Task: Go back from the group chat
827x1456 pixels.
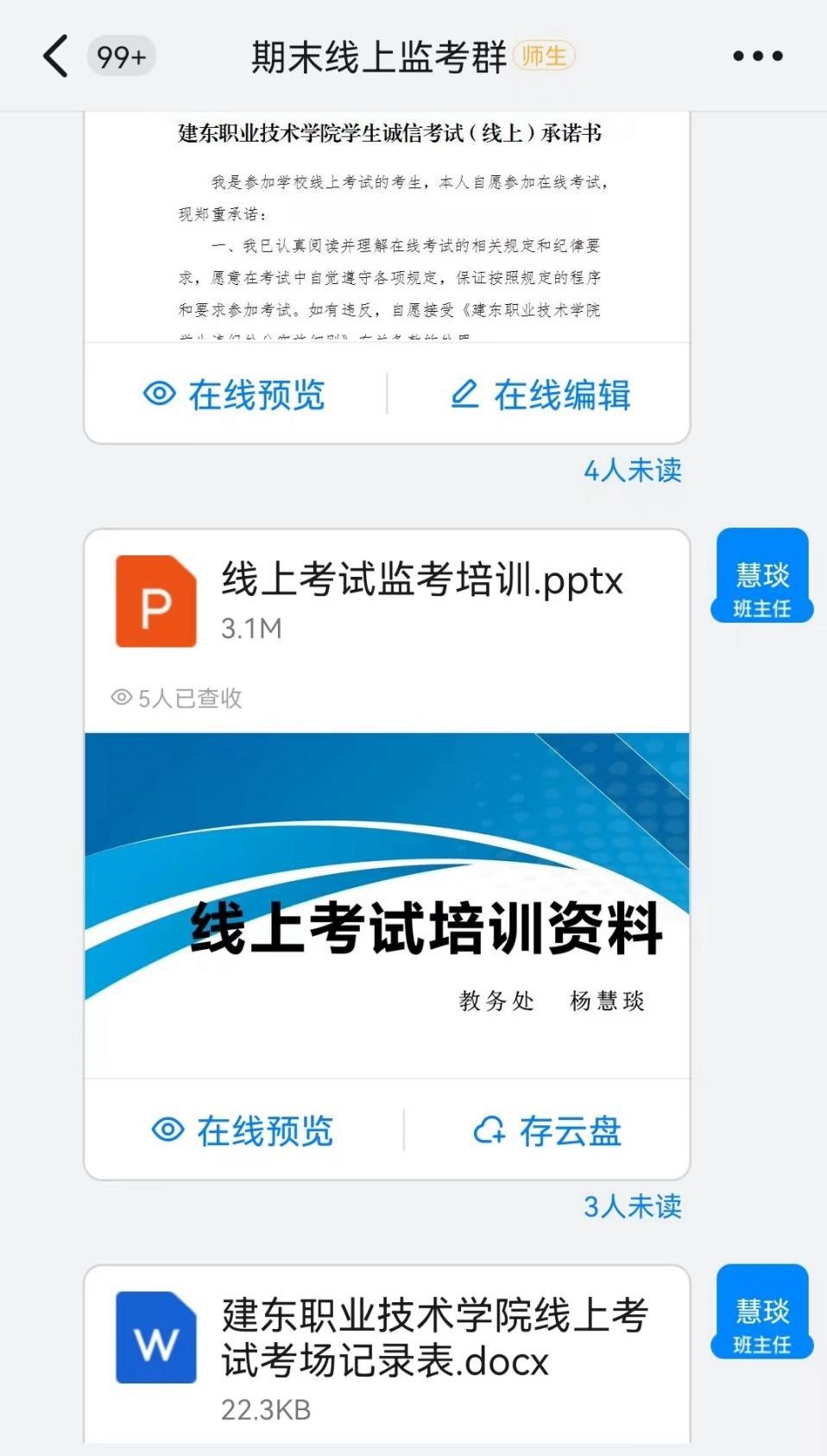Action: (x=56, y=57)
